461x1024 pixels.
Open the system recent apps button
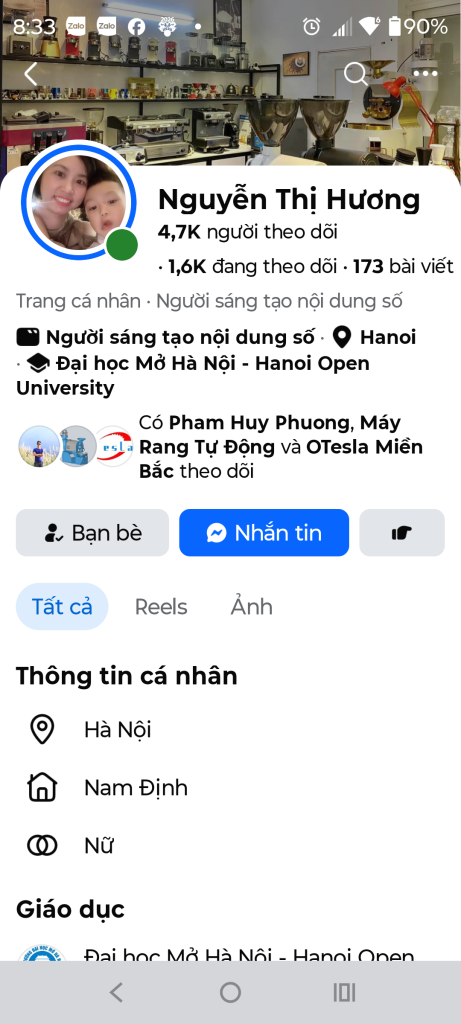[344, 993]
